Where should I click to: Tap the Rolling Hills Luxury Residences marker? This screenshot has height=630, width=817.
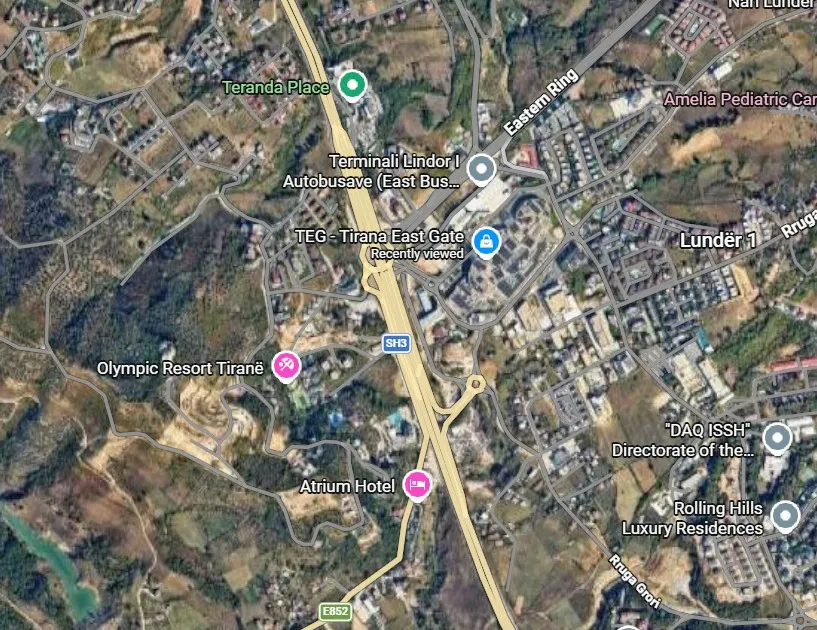(785, 516)
